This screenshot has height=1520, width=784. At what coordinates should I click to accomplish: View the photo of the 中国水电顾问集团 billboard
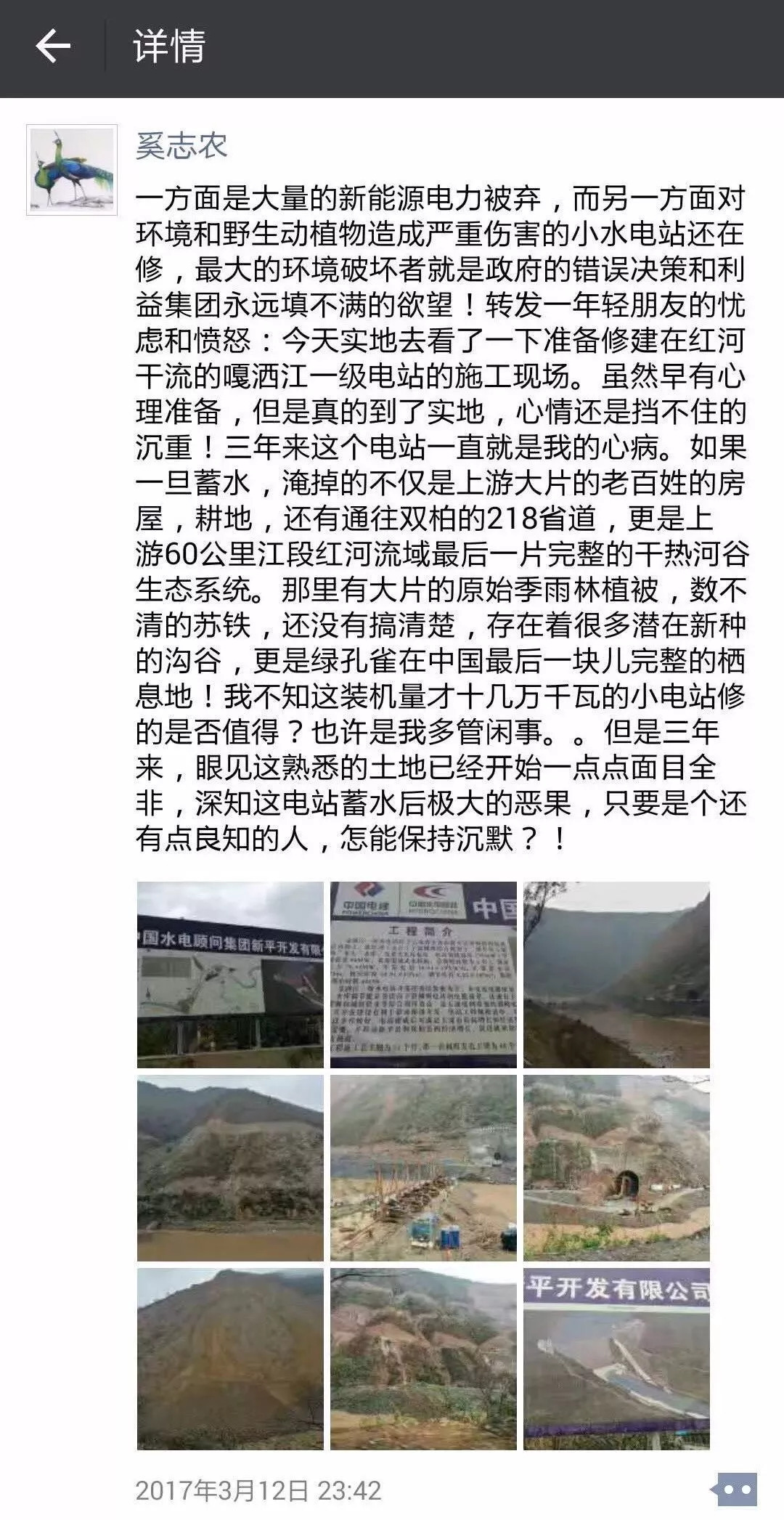(x=230, y=975)
